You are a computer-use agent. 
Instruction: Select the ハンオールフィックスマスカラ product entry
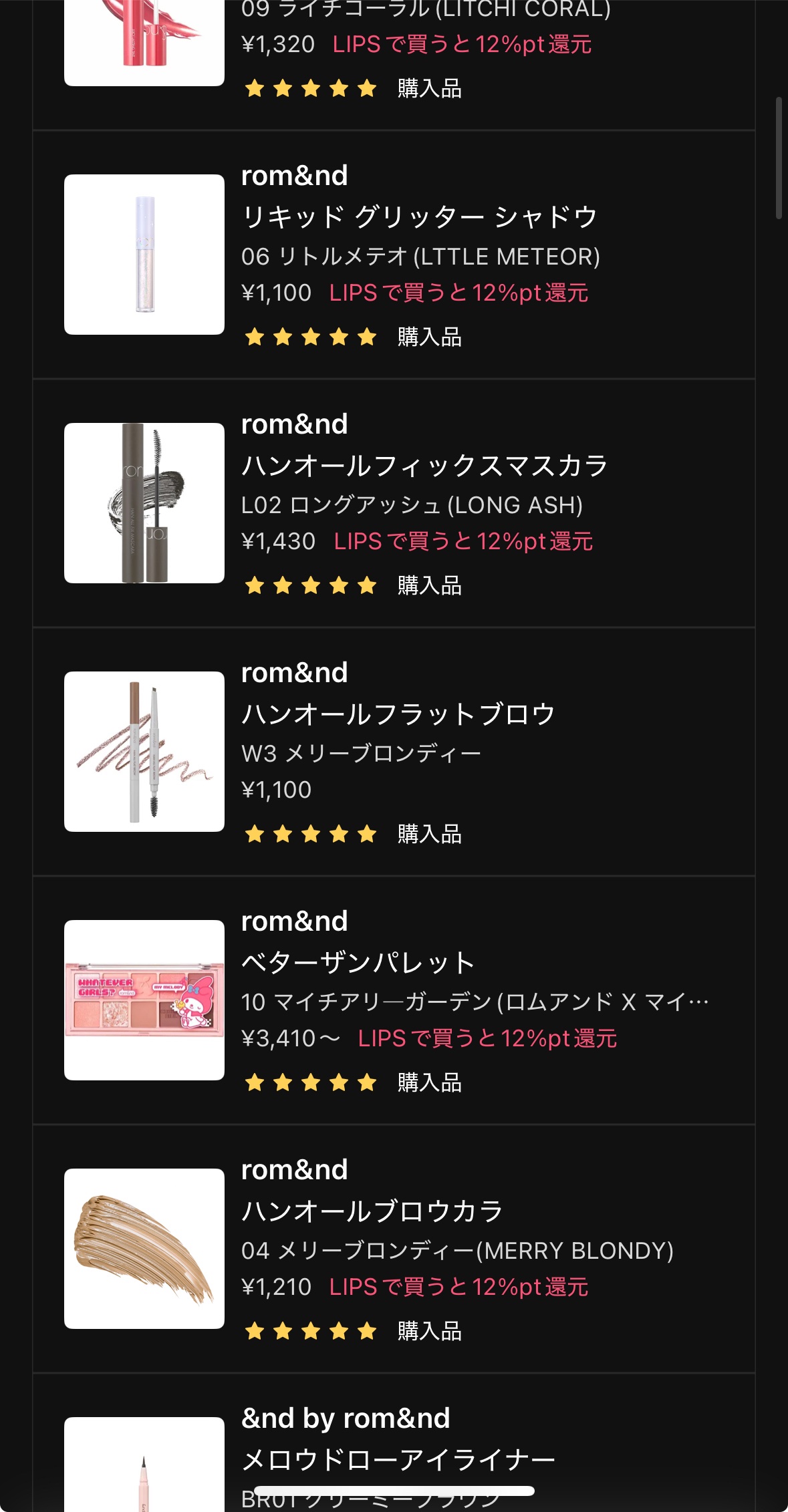[394, 504]
